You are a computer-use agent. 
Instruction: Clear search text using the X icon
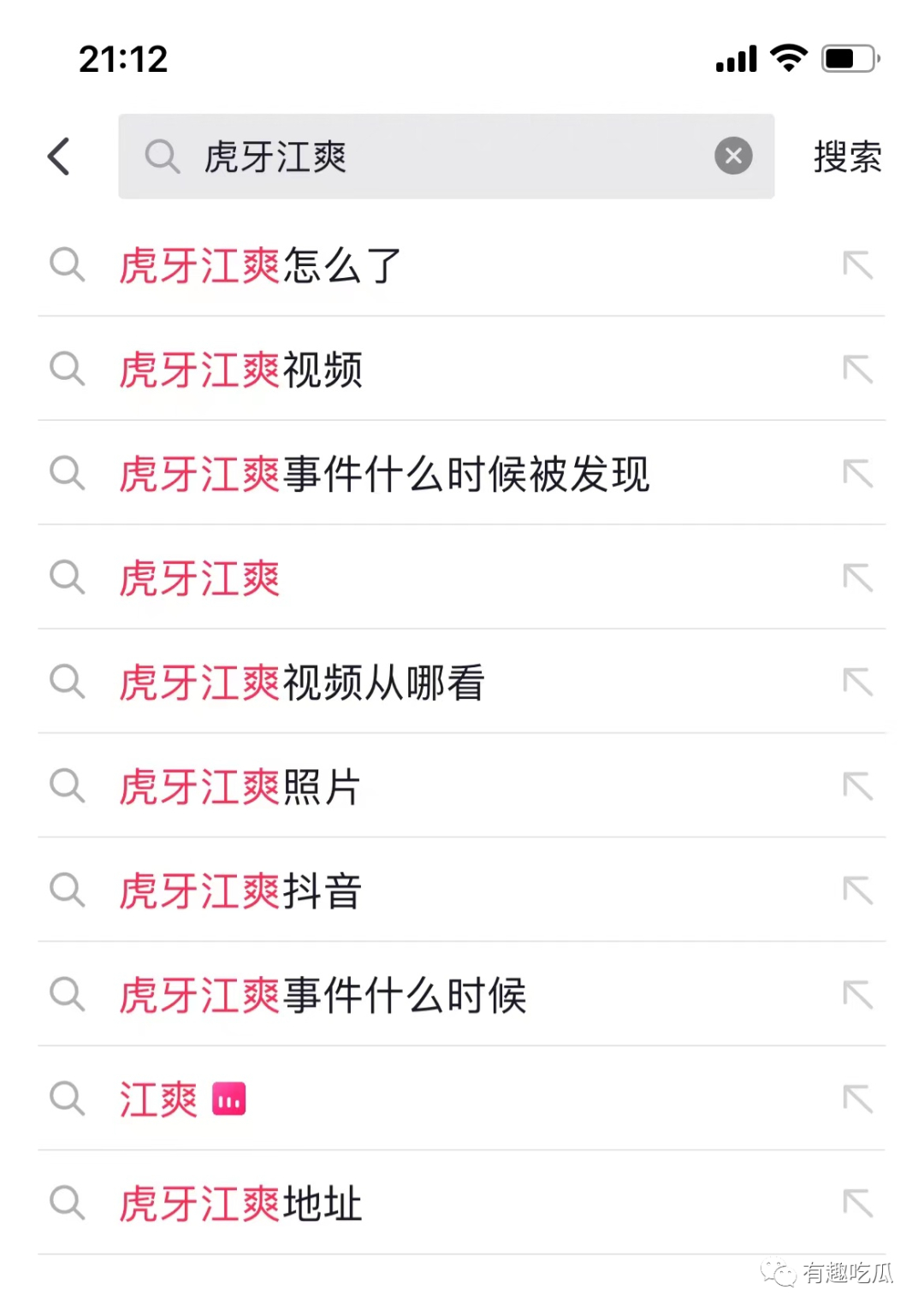coord(732,156)
